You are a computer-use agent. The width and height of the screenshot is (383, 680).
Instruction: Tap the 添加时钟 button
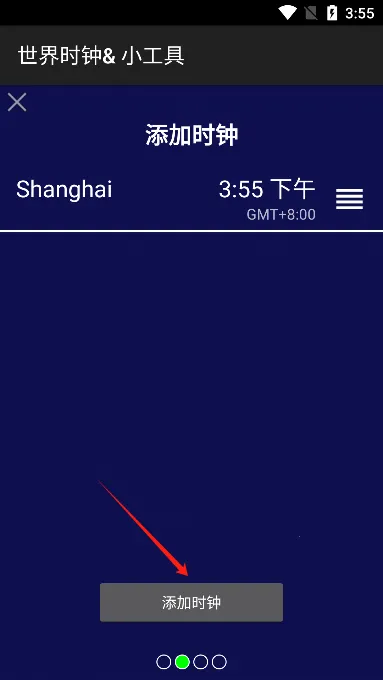pyautogui.click(x=191, y=602)
